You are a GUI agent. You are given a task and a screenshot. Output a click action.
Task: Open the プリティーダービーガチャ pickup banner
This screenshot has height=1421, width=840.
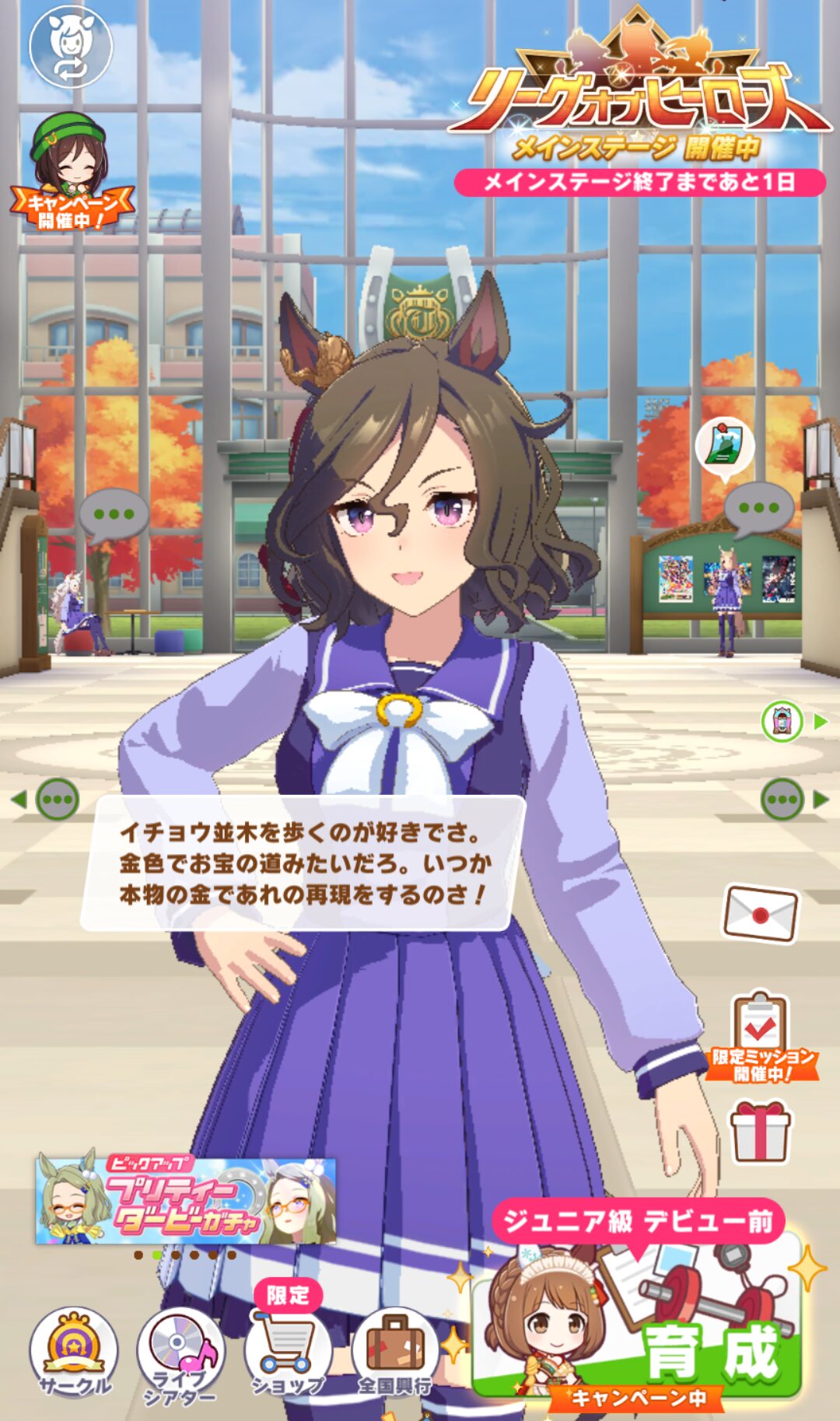pos(186,1201)
